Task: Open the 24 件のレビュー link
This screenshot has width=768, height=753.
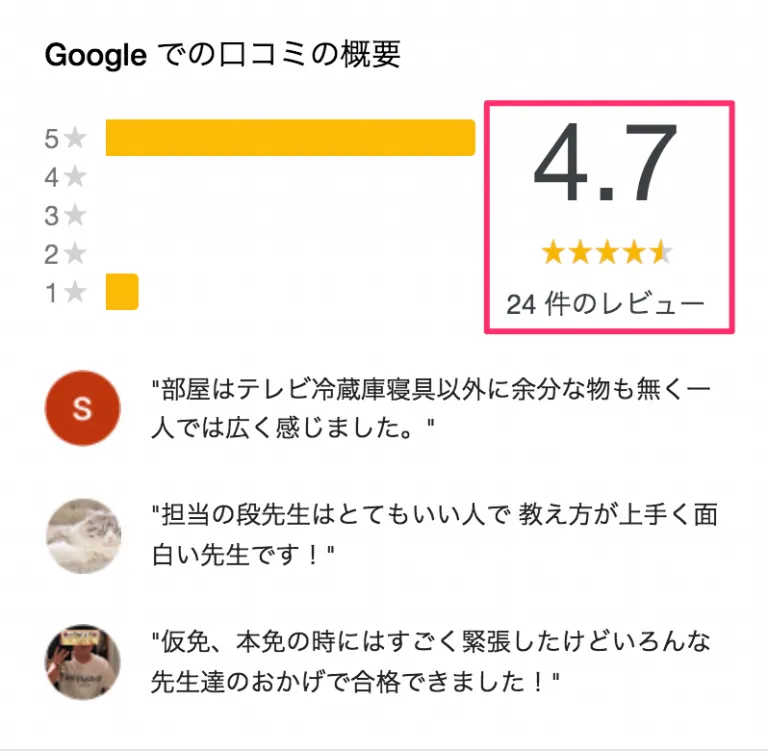Action: coord(605,304)
